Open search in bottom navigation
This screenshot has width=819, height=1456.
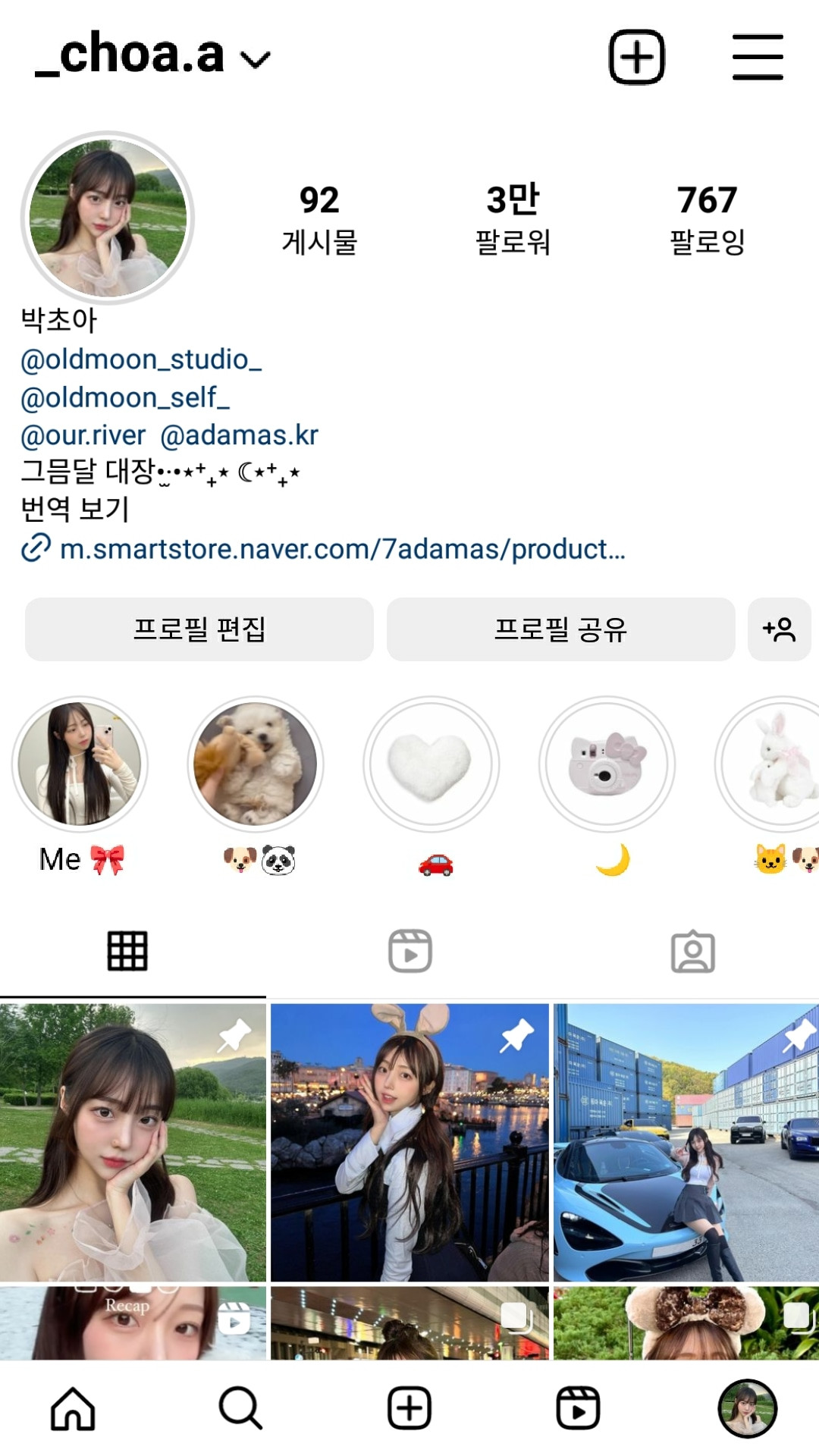(x=240, y=1408)
